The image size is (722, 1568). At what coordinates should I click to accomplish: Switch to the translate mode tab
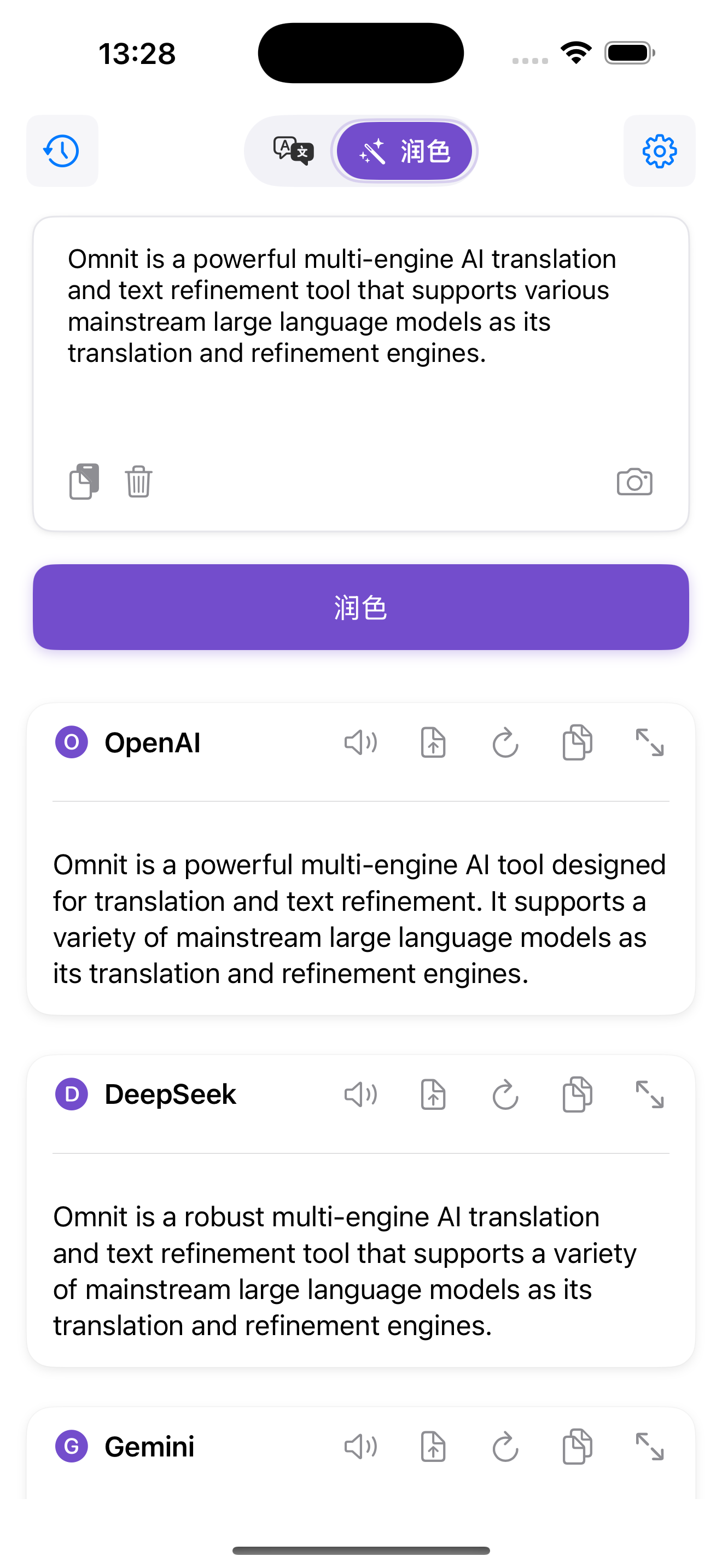coord(293,151)
